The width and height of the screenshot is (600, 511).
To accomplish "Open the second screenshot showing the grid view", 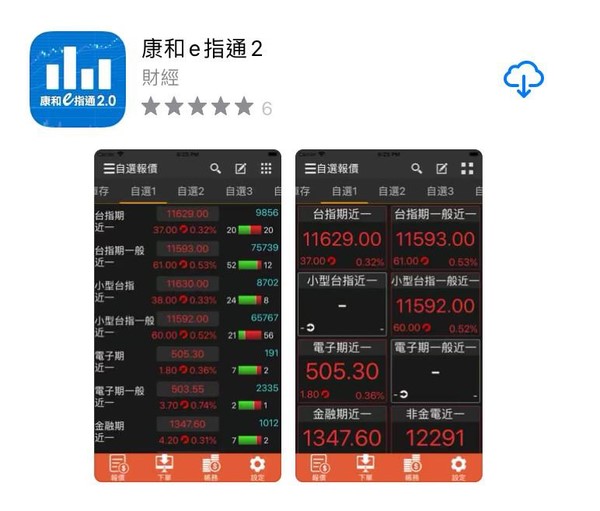I will coord(388,315).
